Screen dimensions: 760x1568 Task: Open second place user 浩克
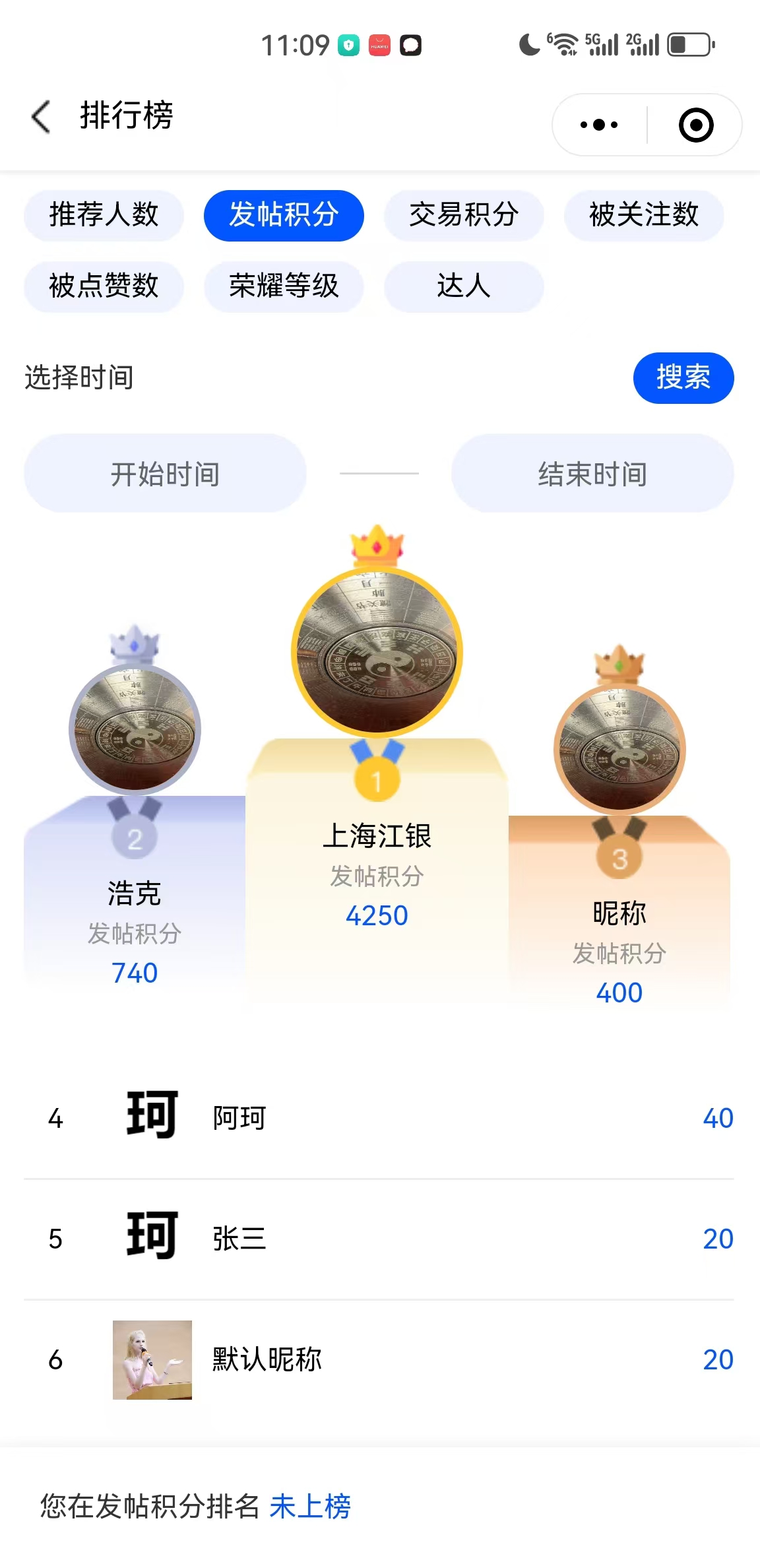[x=135, y=729]
